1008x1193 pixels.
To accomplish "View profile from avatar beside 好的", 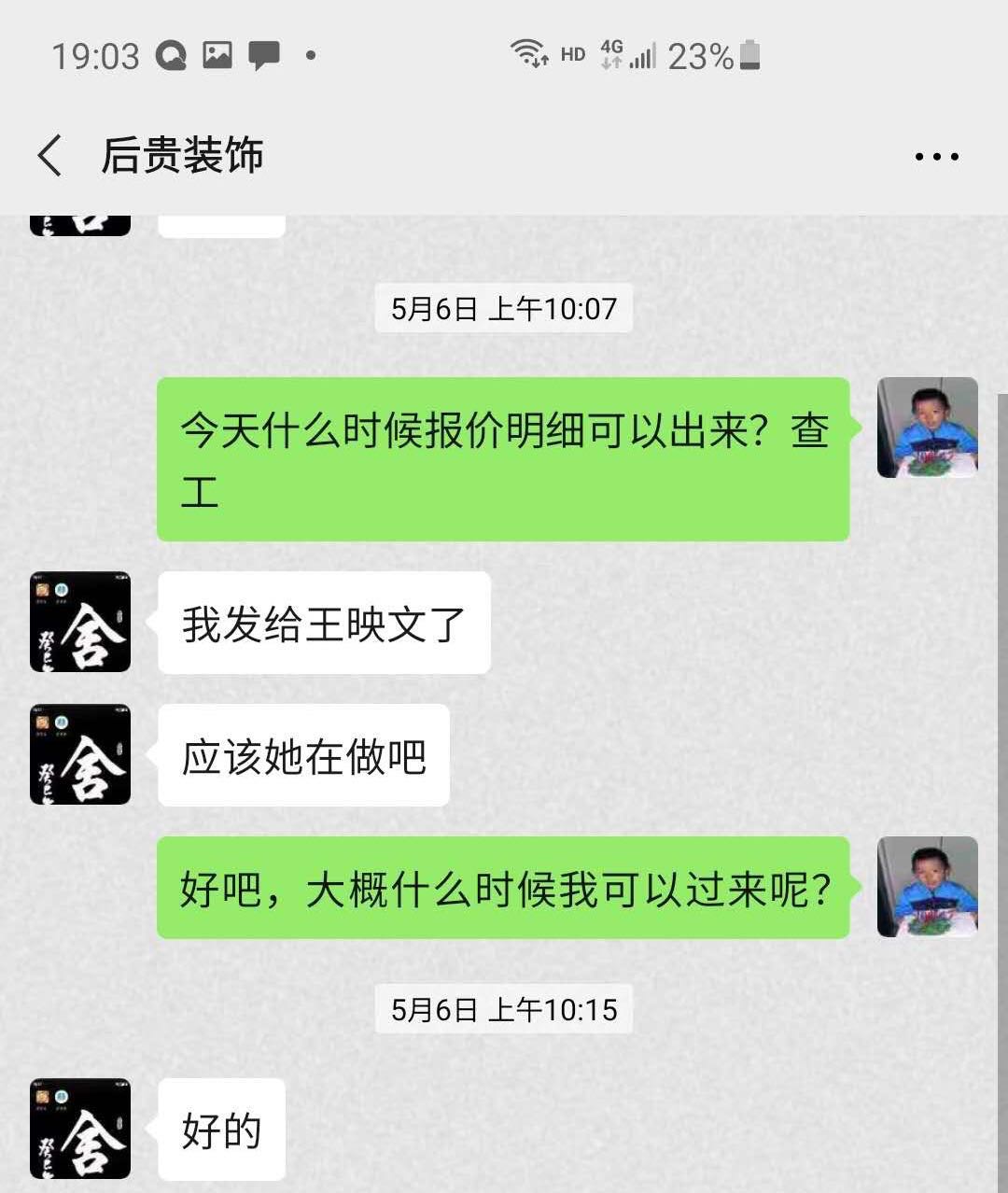I will tap(80, 1129).
